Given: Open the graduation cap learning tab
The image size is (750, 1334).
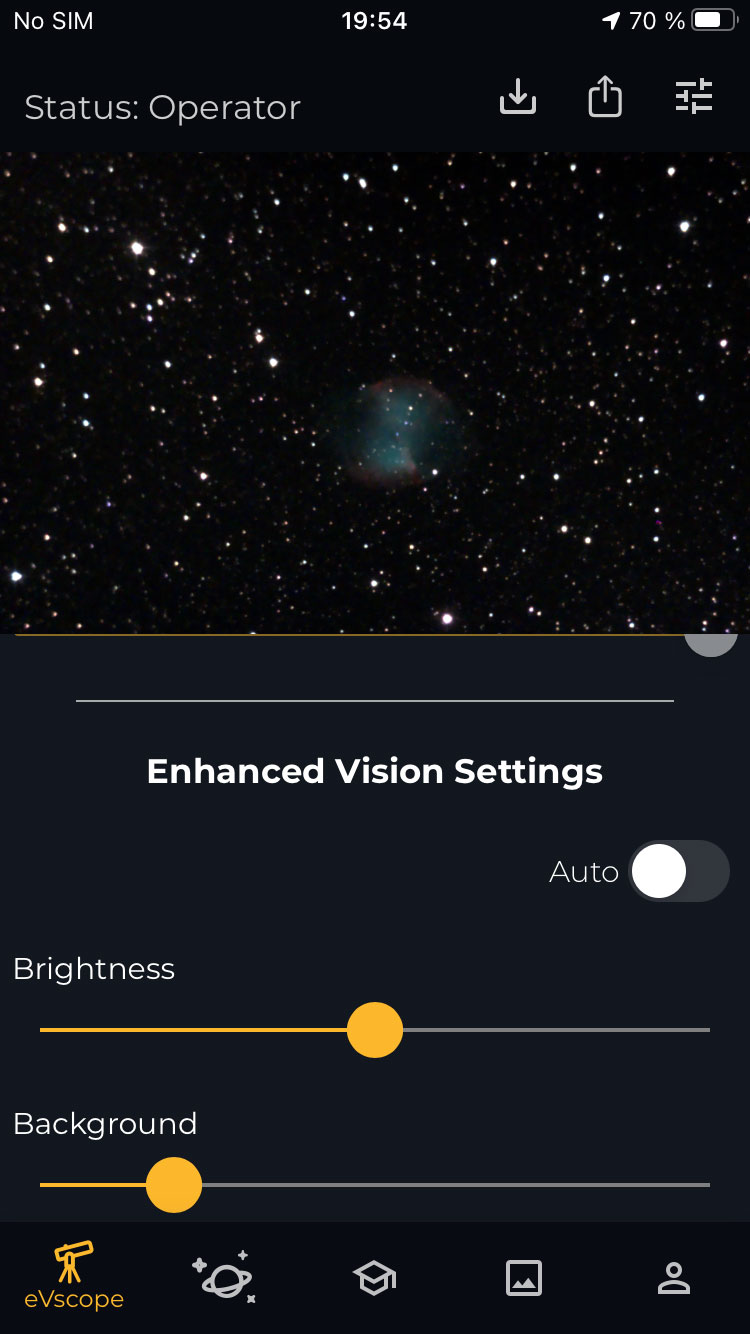Looking at the screenshot, I should 375,1278.
